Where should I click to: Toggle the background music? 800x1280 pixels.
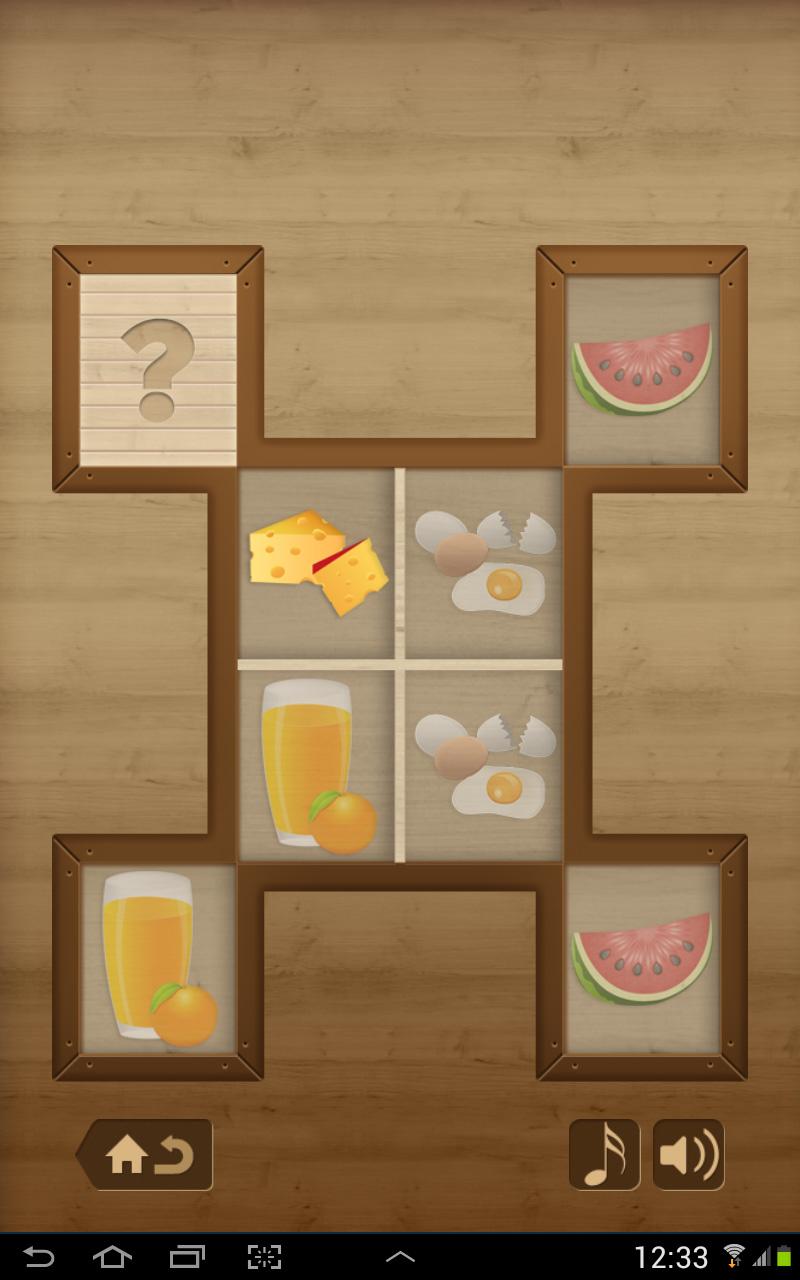604,1155
